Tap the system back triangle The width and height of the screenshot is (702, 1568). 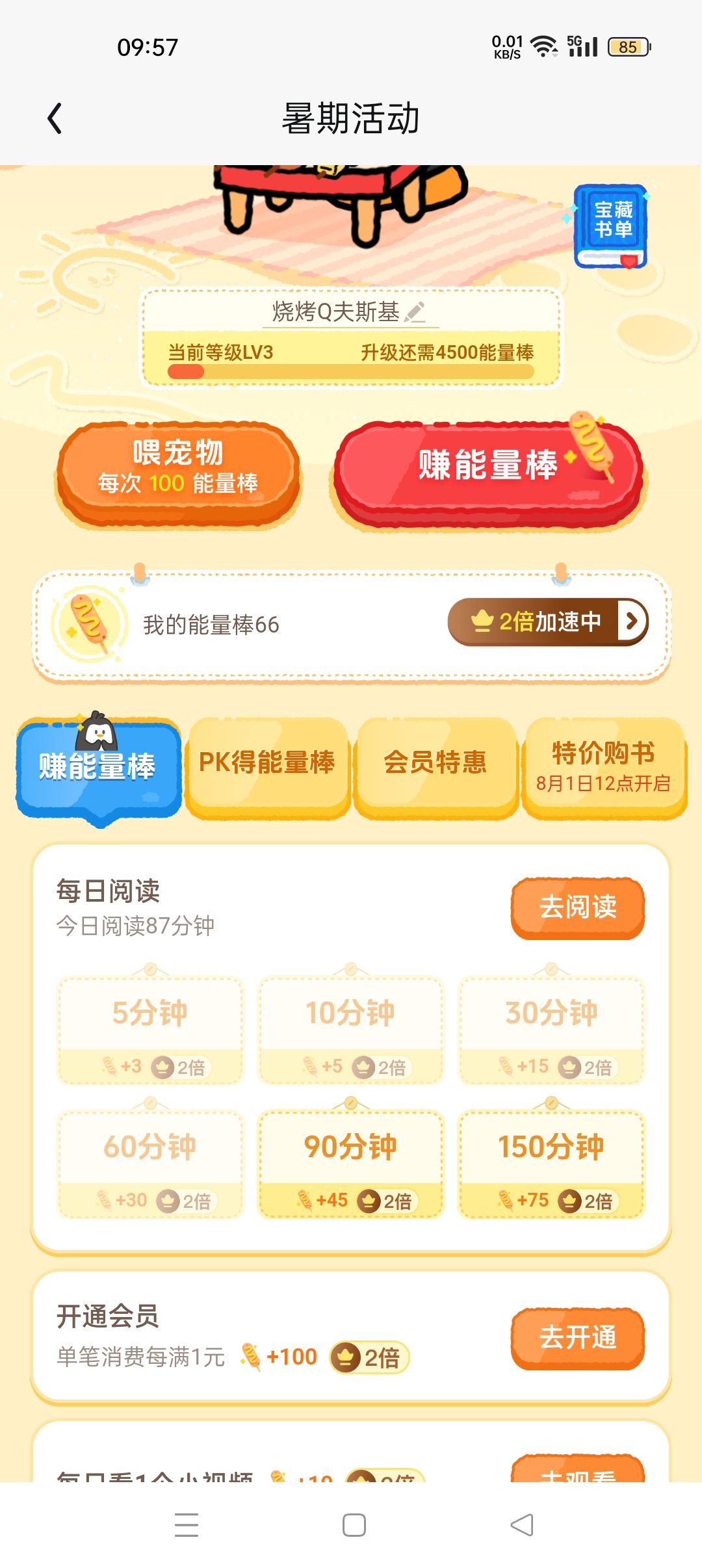522,1525
